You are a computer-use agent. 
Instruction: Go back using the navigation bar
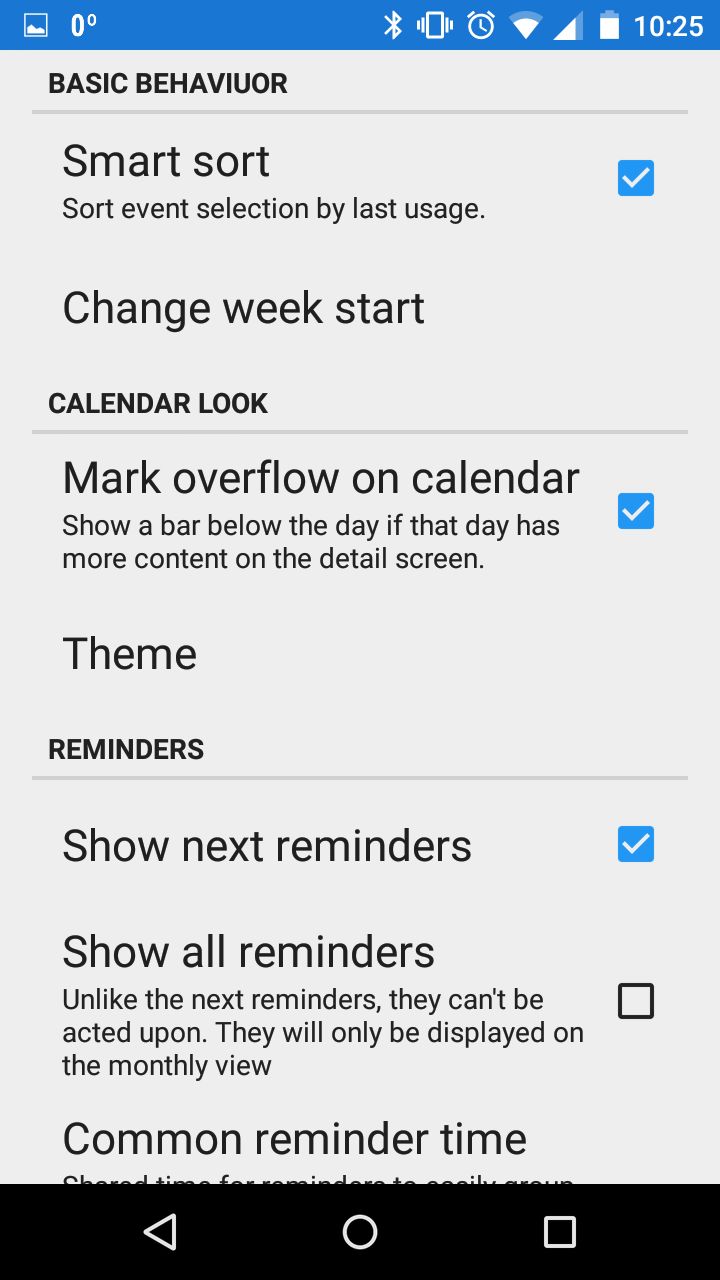coord(160,1232)
